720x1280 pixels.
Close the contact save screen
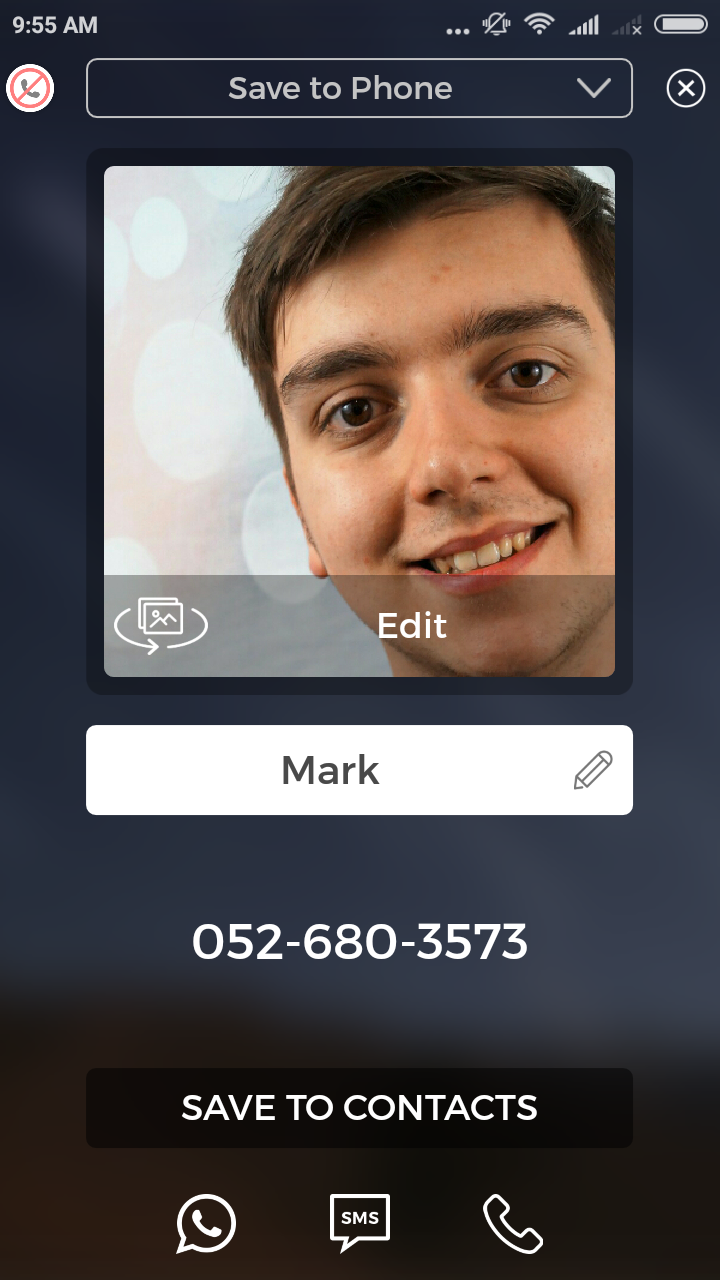[x=685, y=89]
